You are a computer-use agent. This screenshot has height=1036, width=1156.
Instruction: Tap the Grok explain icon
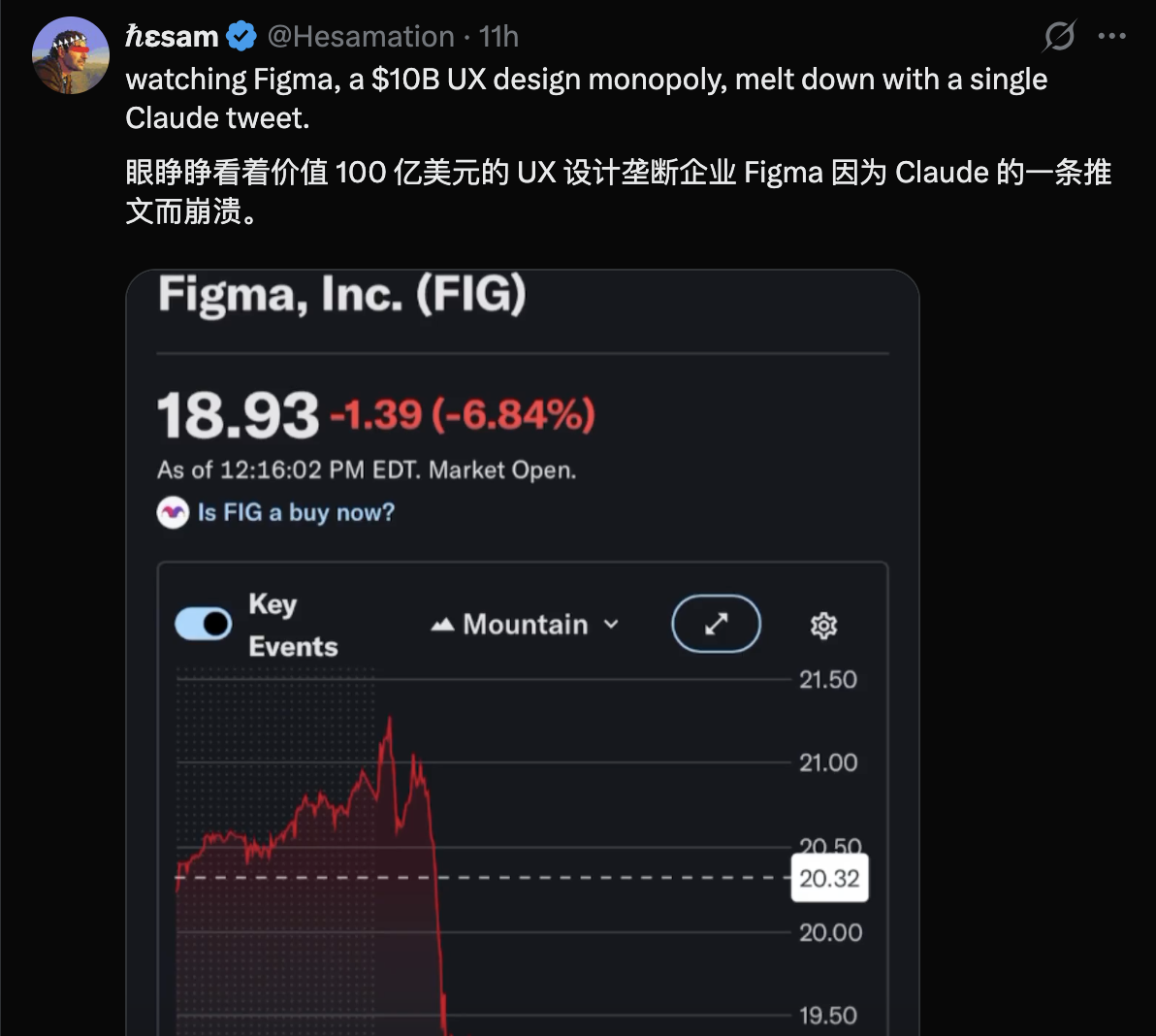(1059, 37)
